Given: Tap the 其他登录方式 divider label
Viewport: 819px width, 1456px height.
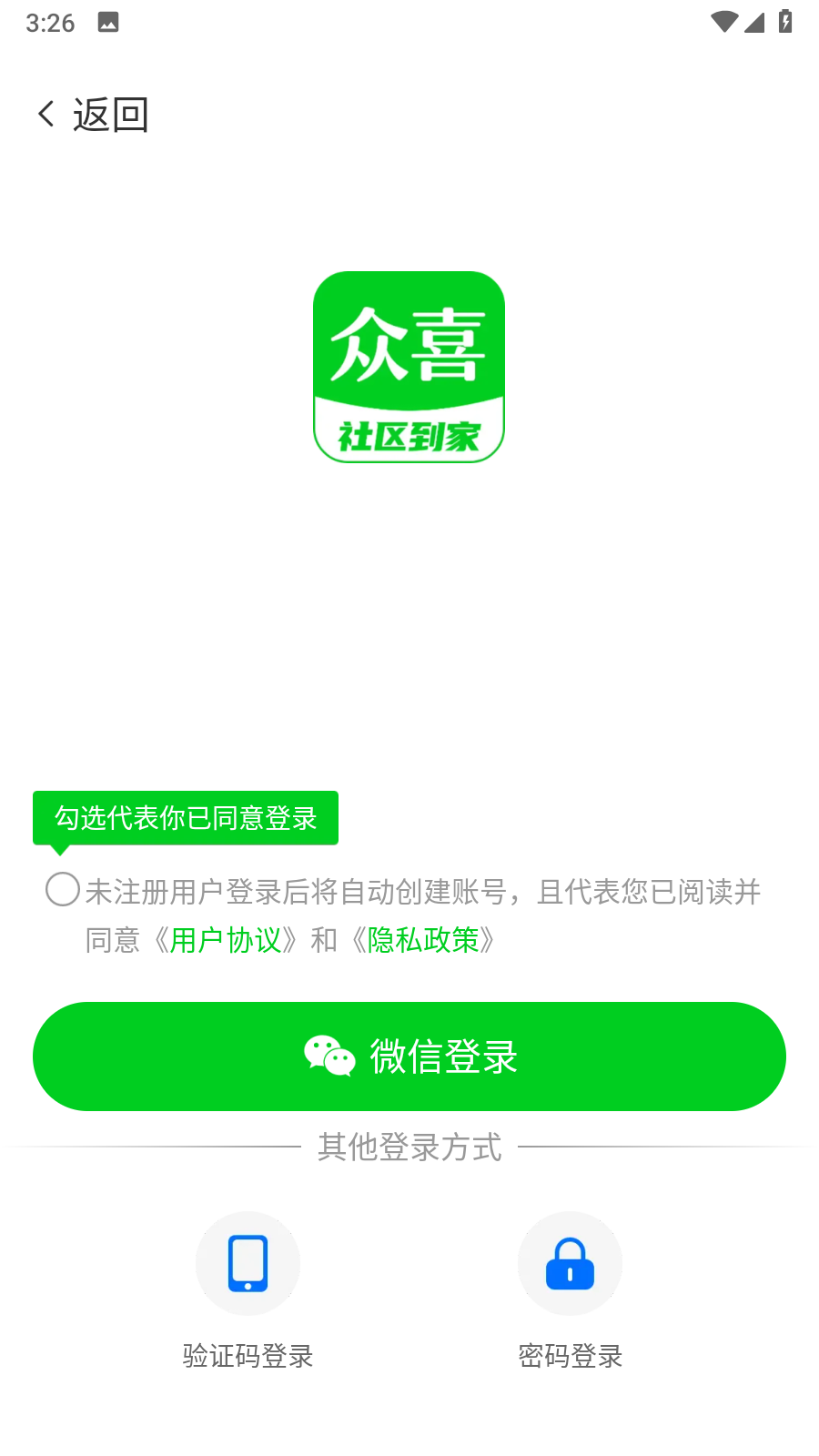Looking at the screenshot, I should 409,1147.
